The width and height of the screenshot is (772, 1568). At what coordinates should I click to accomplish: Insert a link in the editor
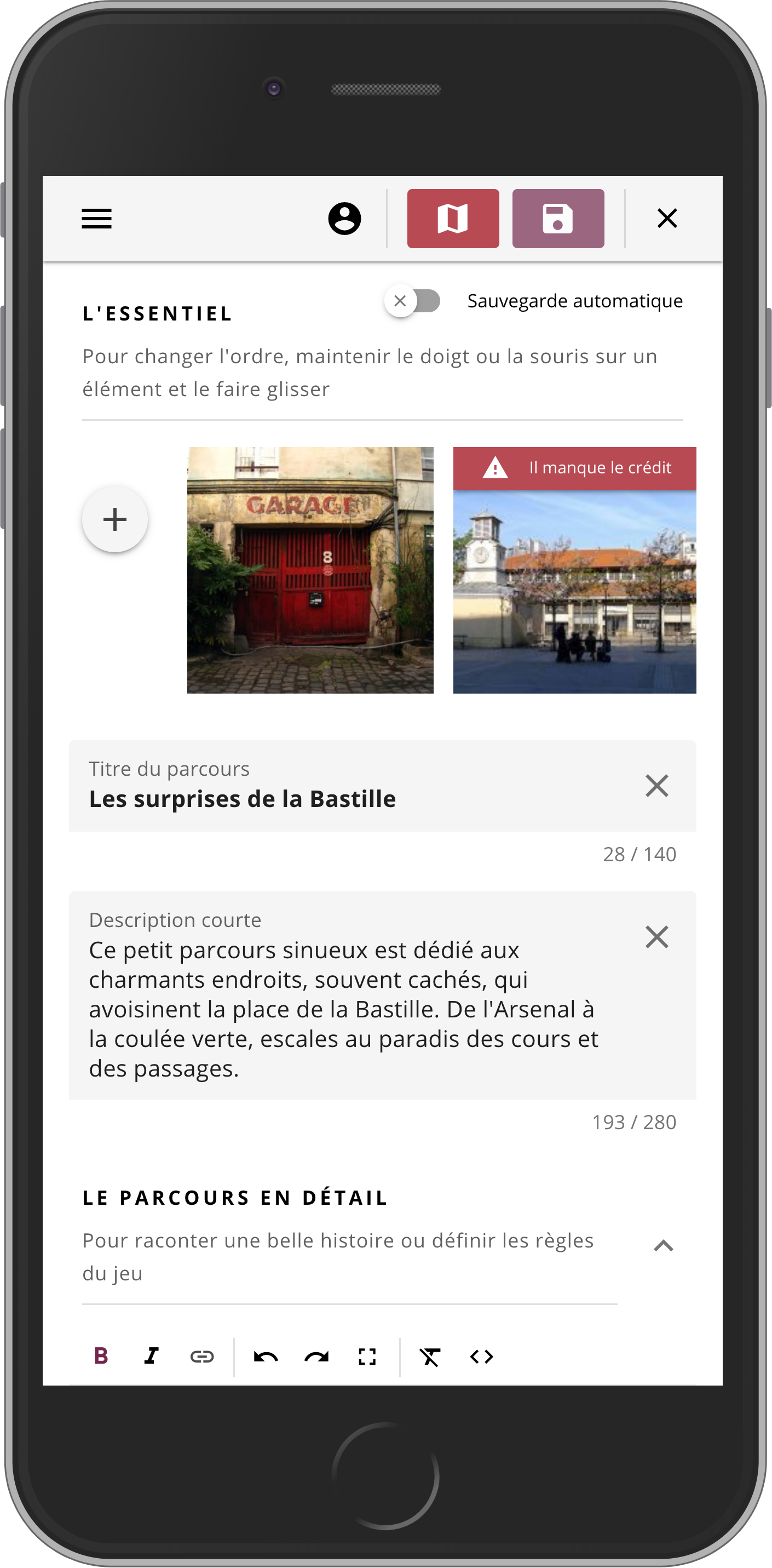[202, 1356]
